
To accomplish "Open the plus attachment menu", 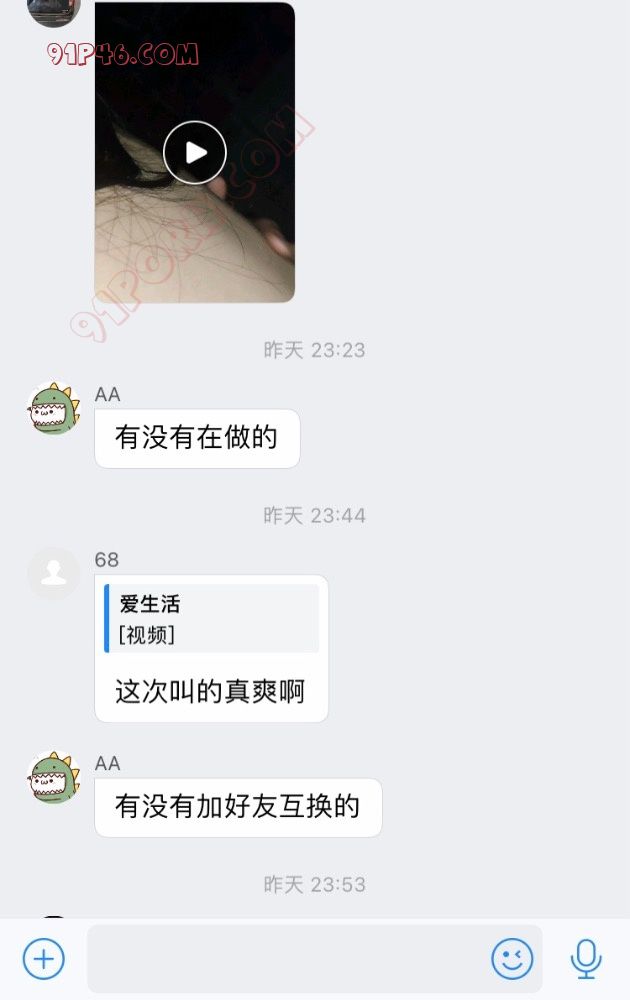I will (44, 959).
